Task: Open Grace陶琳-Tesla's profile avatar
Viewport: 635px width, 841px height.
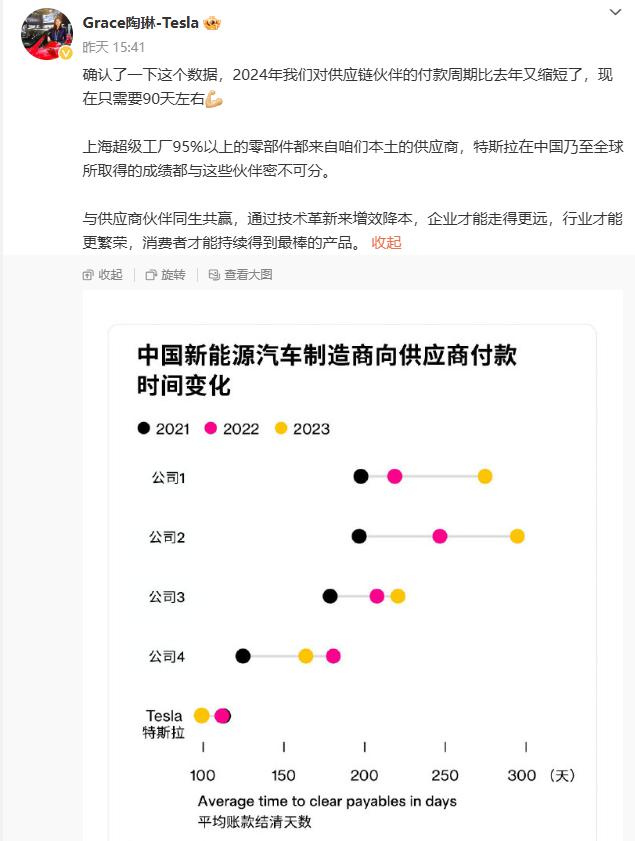Action: pos(47,34)
